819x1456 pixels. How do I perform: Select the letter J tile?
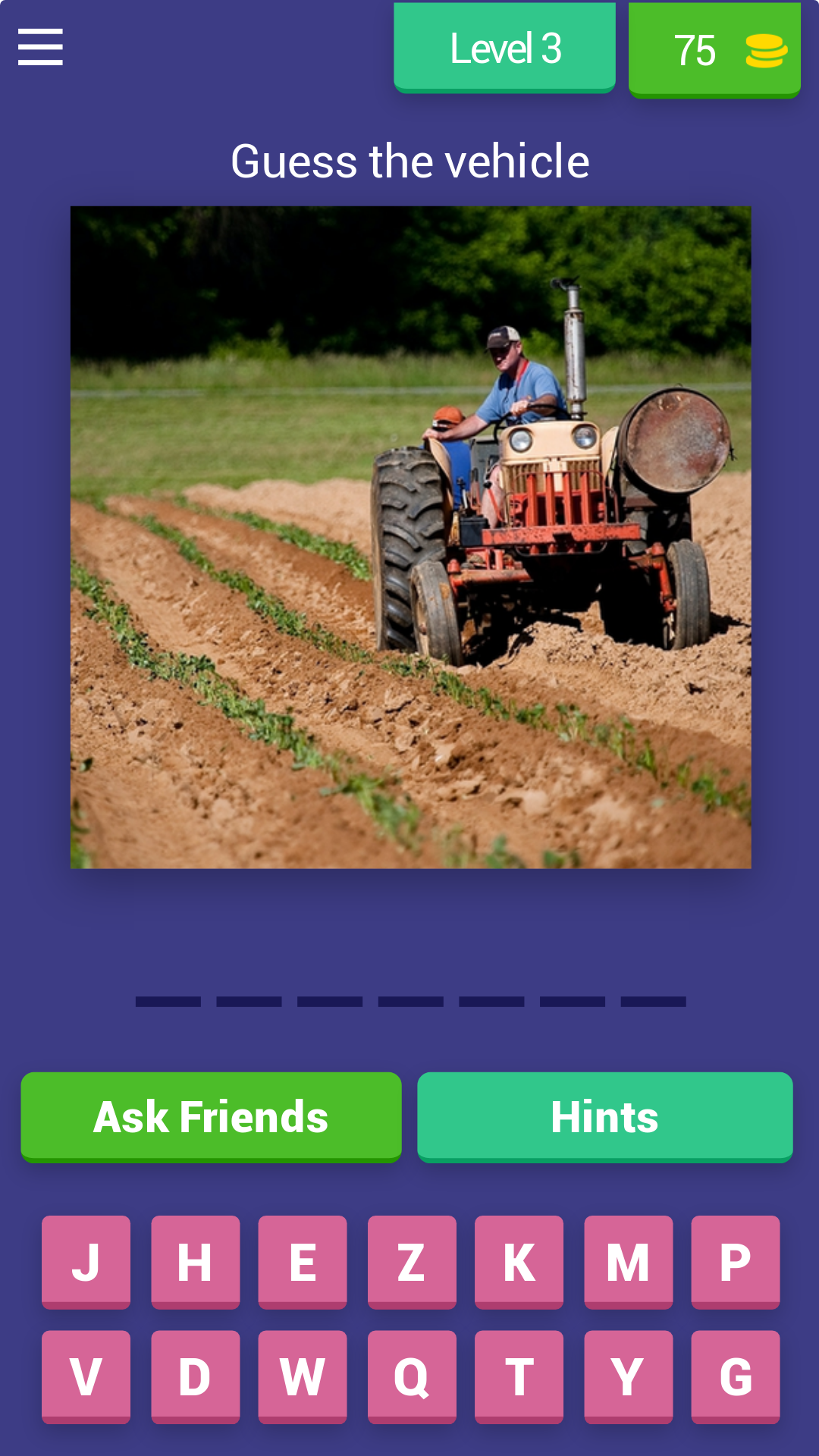[x=86, y=1262]
